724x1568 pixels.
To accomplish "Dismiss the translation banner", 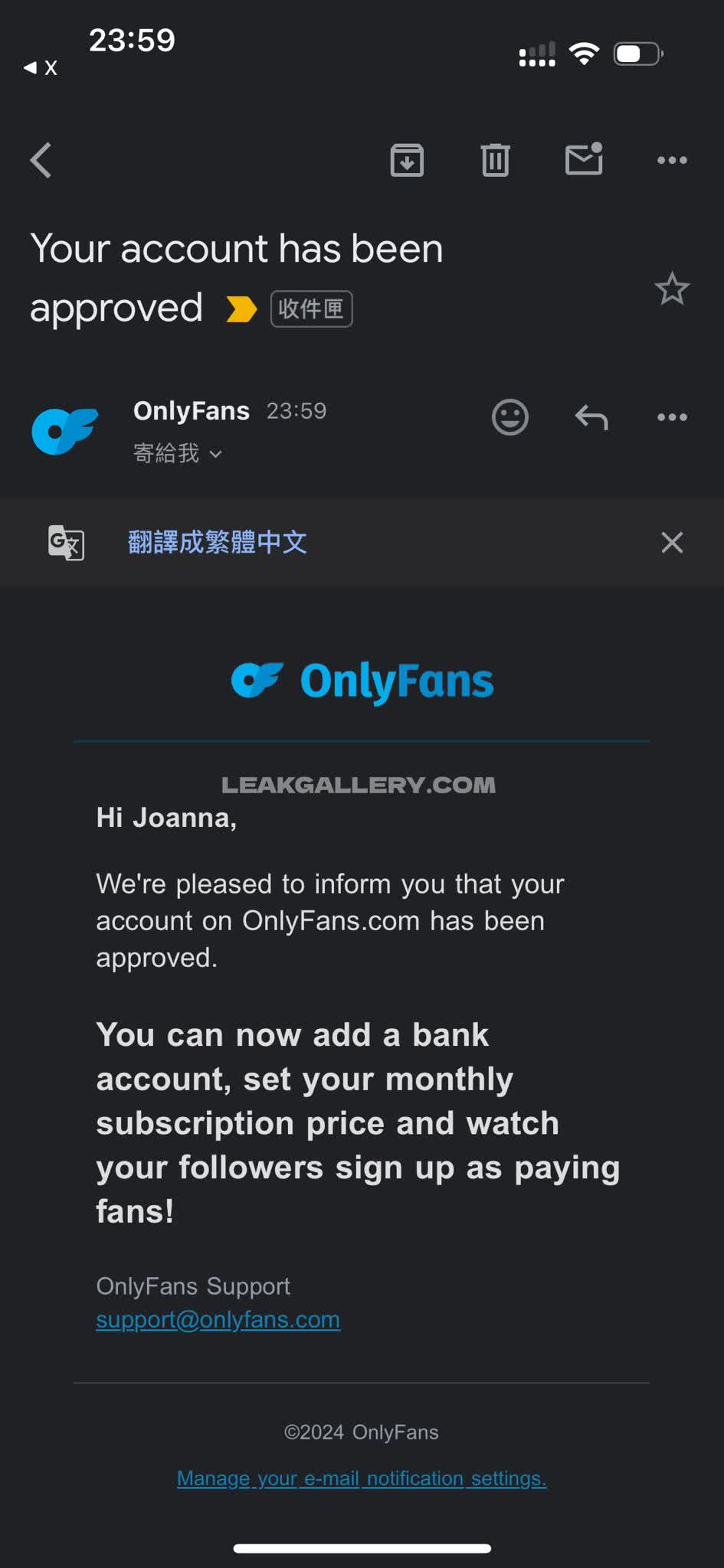I will 672,542.
